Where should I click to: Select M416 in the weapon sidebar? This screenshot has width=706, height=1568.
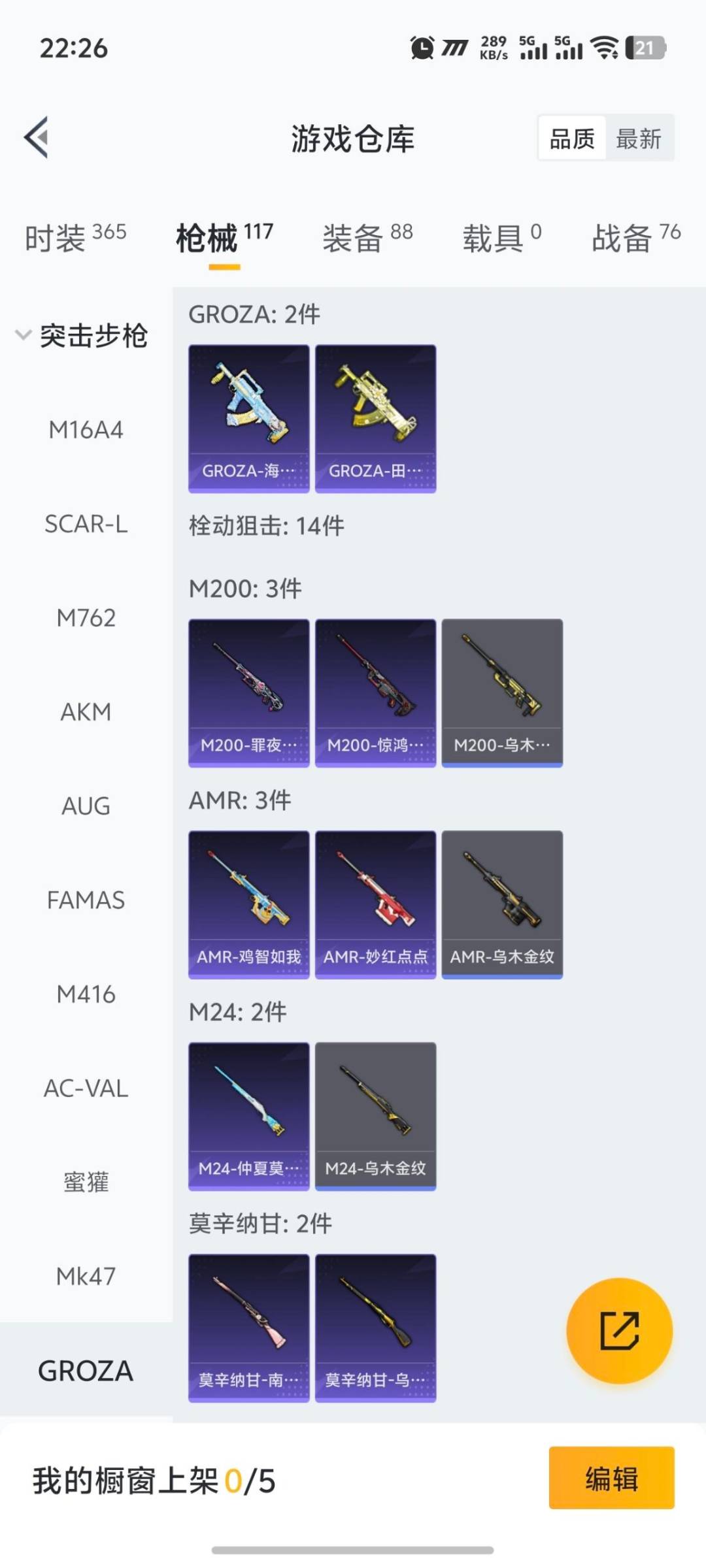[x=87, y=994]
